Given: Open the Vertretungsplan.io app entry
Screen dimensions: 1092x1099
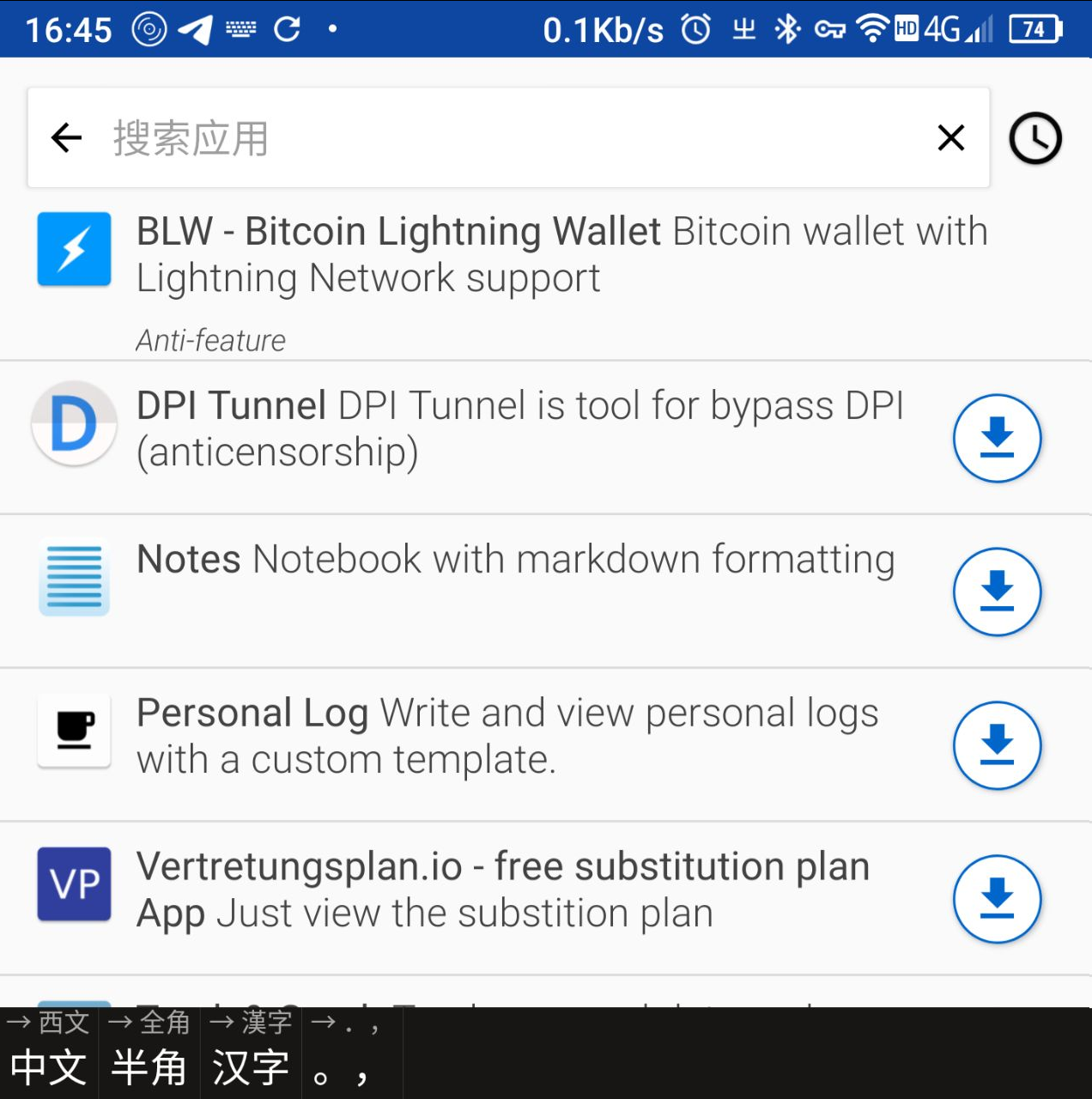Looking at the screenshot, I should point(515,890).
